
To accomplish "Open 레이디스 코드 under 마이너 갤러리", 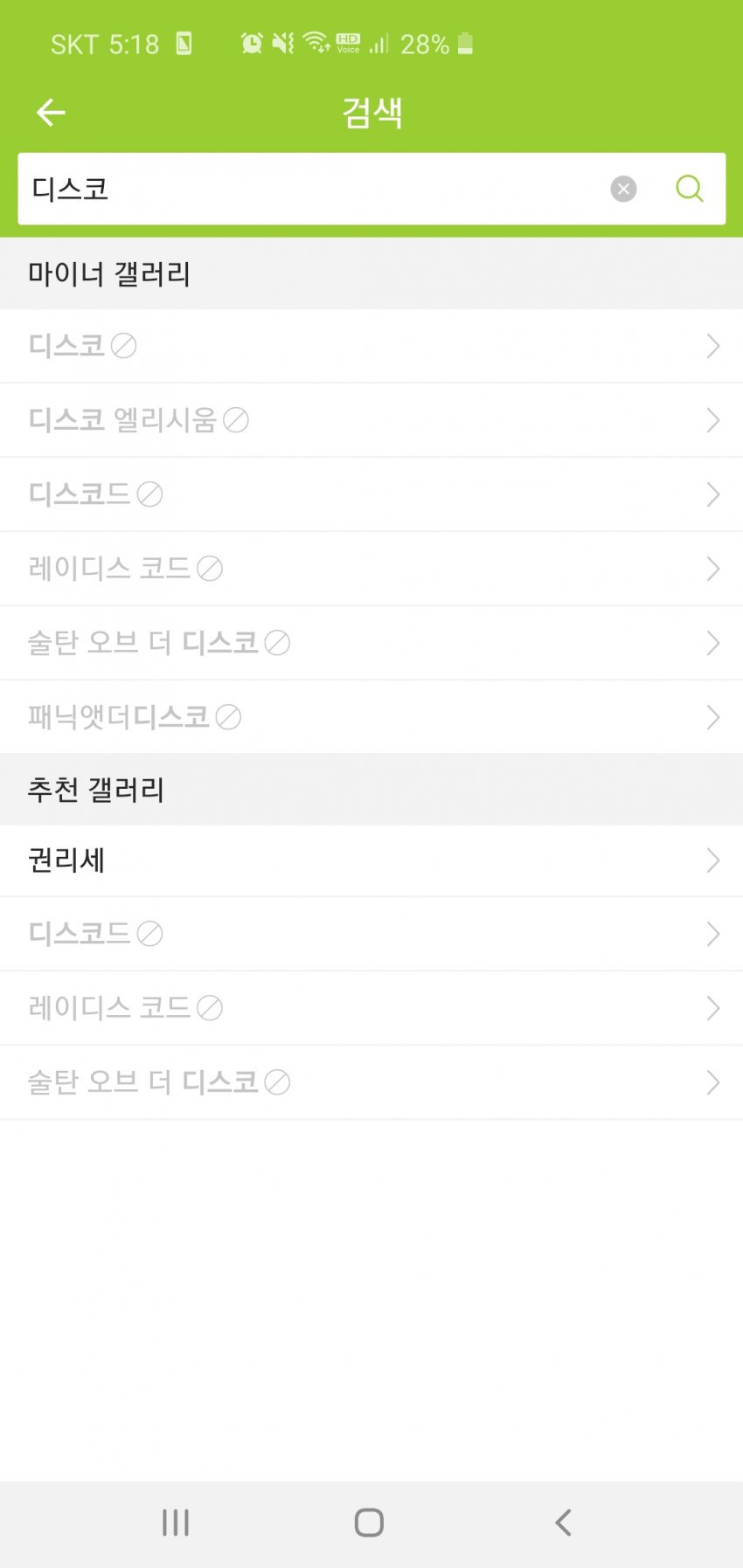I will [x=371, y=569].
